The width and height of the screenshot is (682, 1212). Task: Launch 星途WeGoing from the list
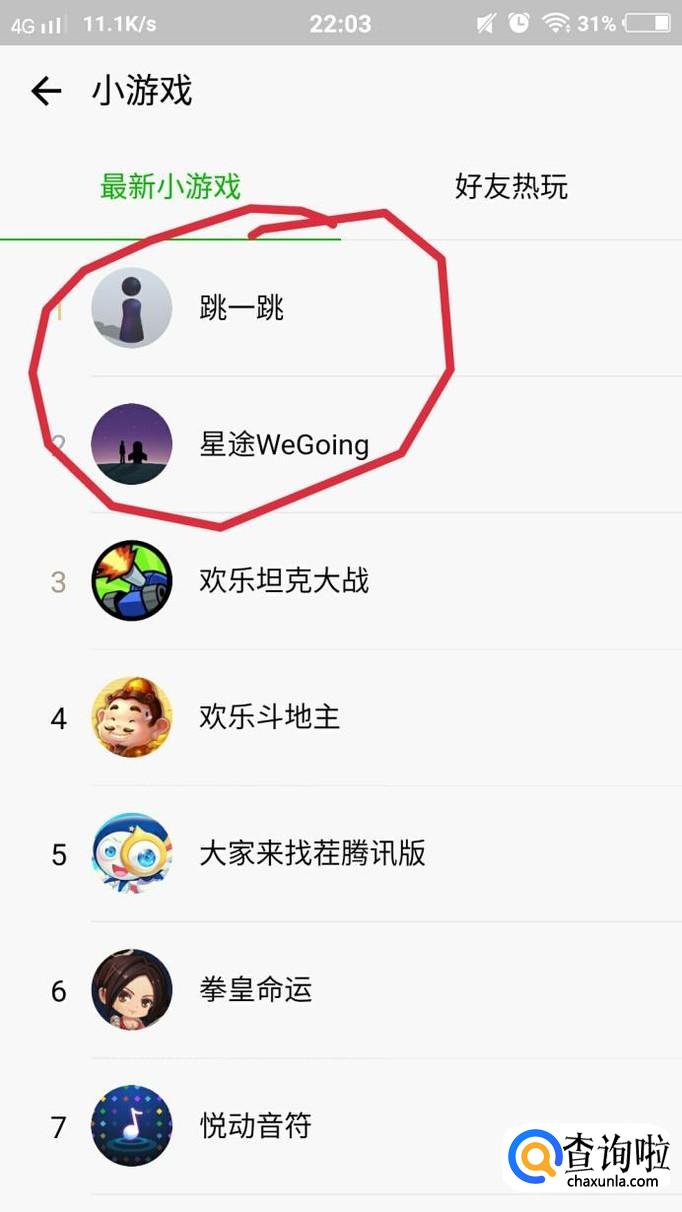[284, 444]
